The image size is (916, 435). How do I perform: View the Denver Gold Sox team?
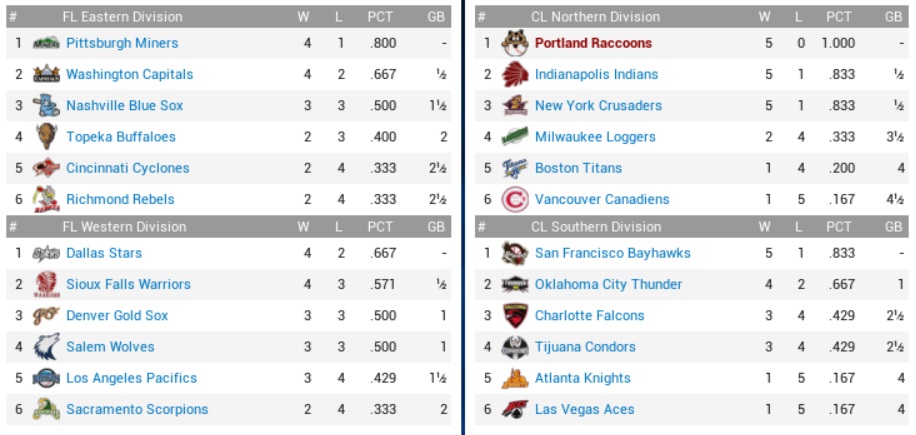point(117,315)
